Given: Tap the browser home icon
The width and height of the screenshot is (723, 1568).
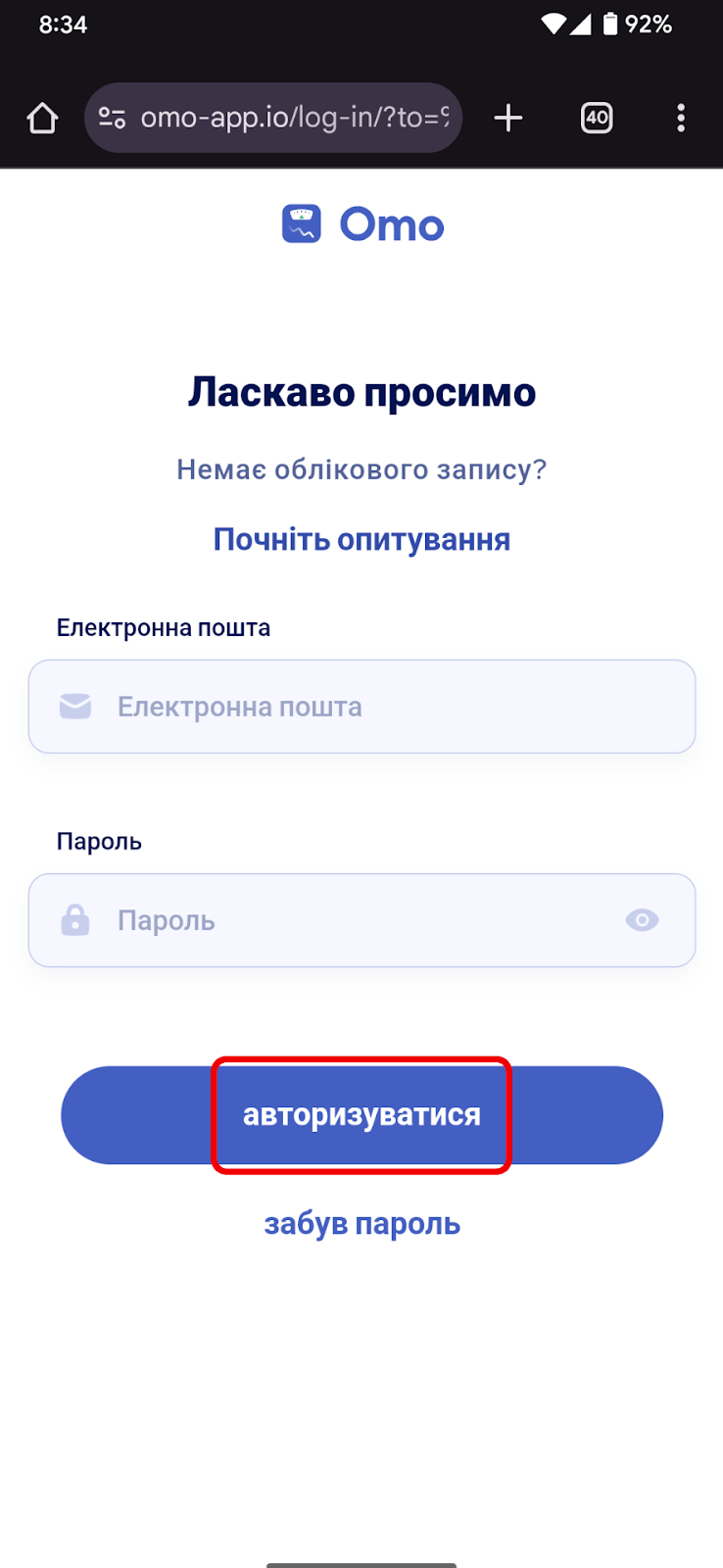Looking at the screenshot, I should (42, 118).
